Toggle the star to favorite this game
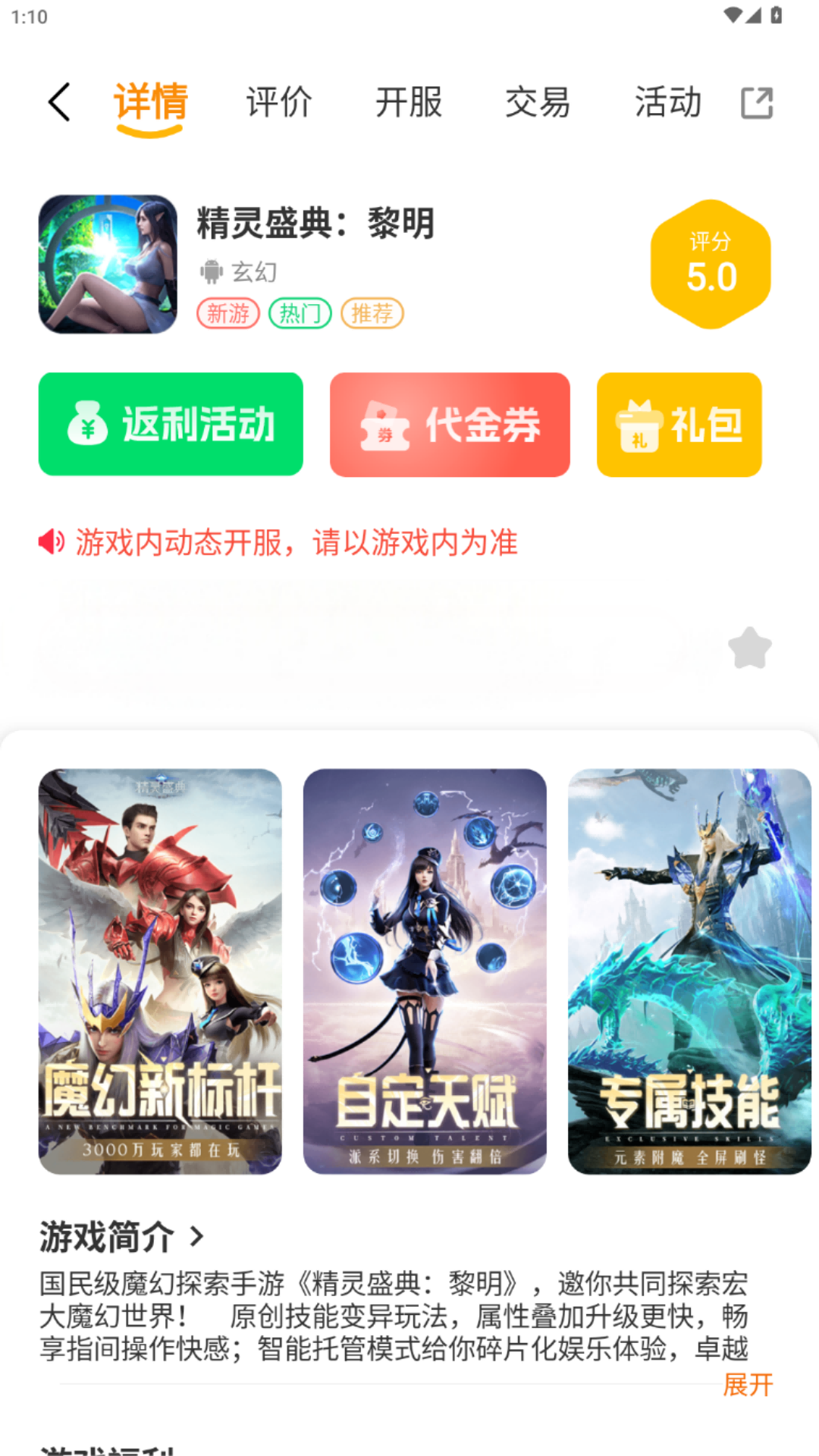The height and width of the screenshot is (1456, 819). pos(749,648)
